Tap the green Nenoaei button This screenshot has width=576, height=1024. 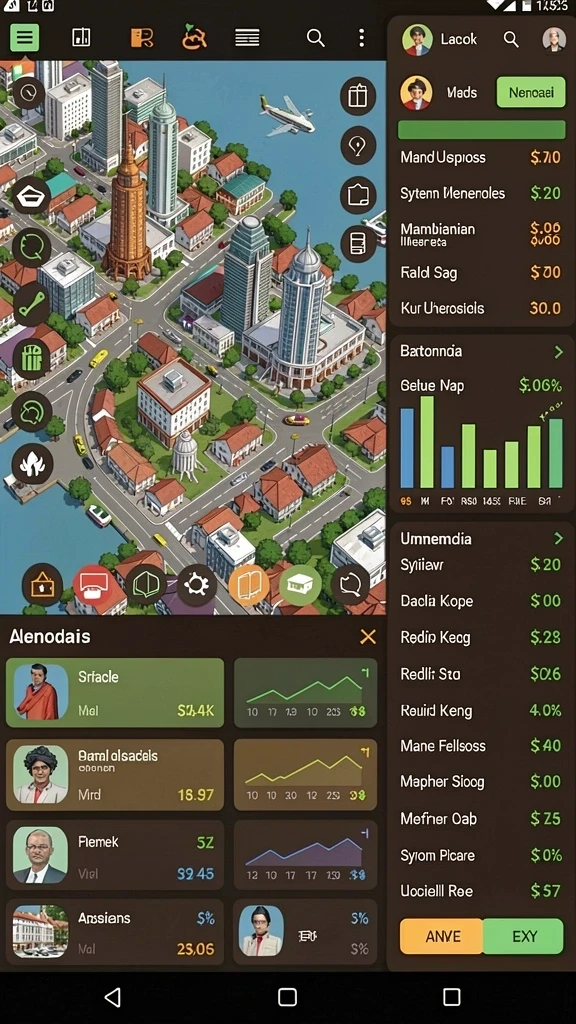531,92
